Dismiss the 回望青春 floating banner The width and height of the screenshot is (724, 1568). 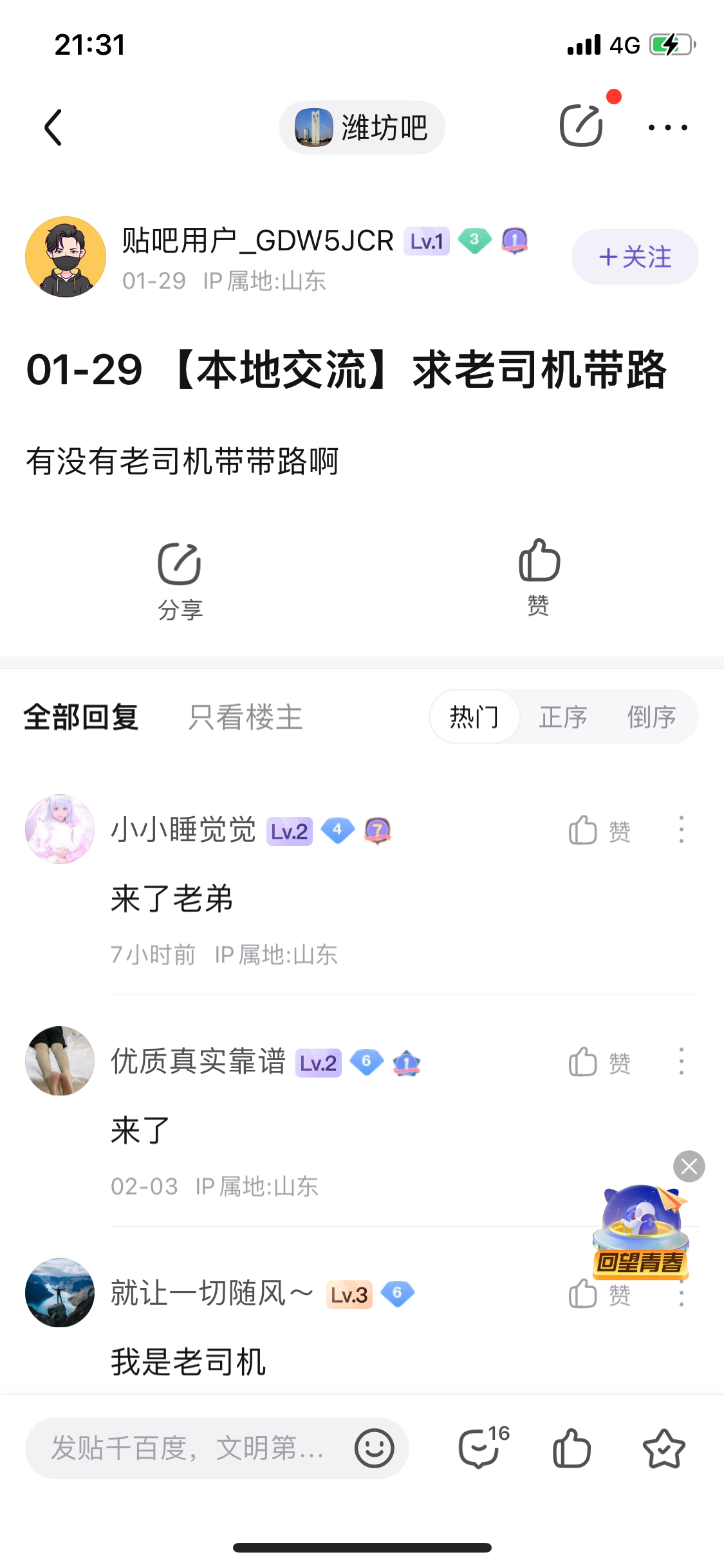click(x=689, y=1166)
